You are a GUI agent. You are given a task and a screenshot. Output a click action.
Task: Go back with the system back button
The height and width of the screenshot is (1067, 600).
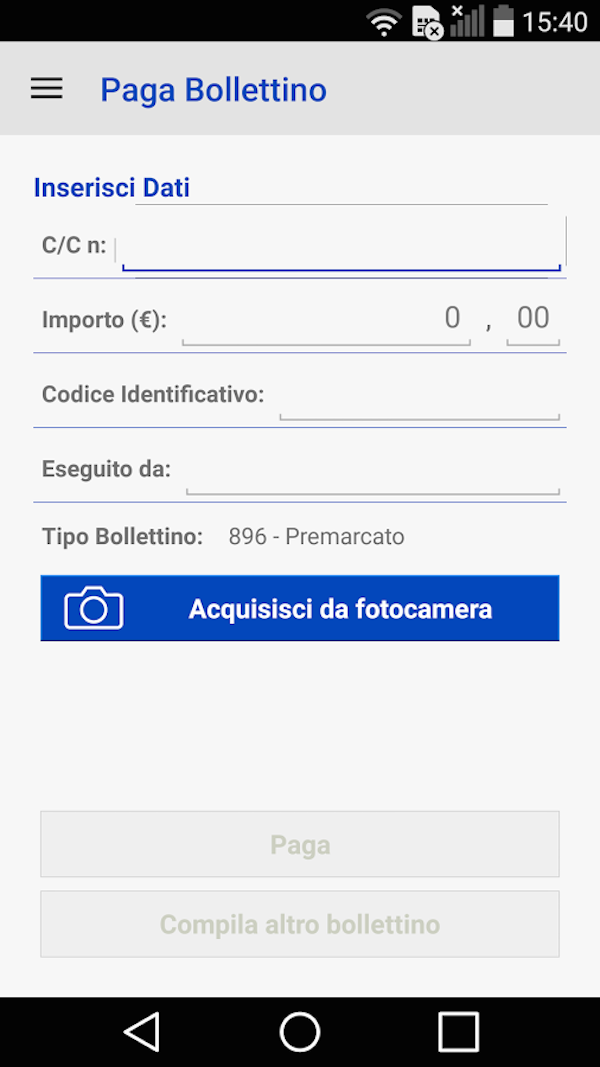tap(141, 1031)
